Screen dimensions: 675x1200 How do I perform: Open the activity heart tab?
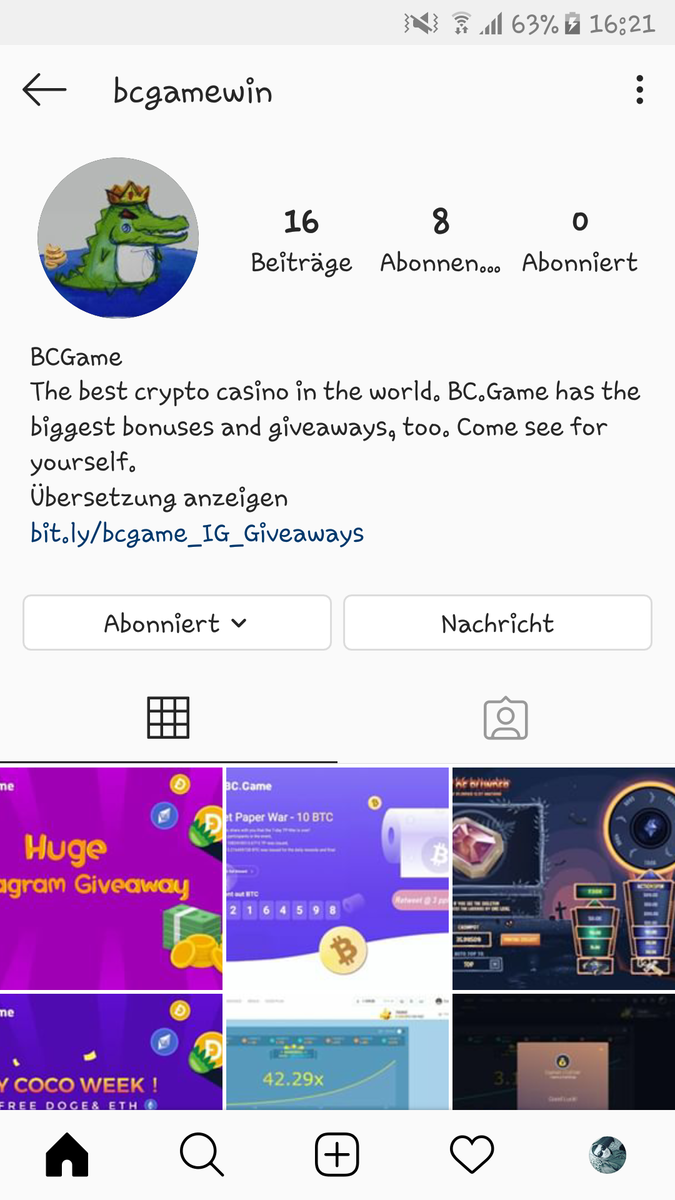pos(472,1156)
